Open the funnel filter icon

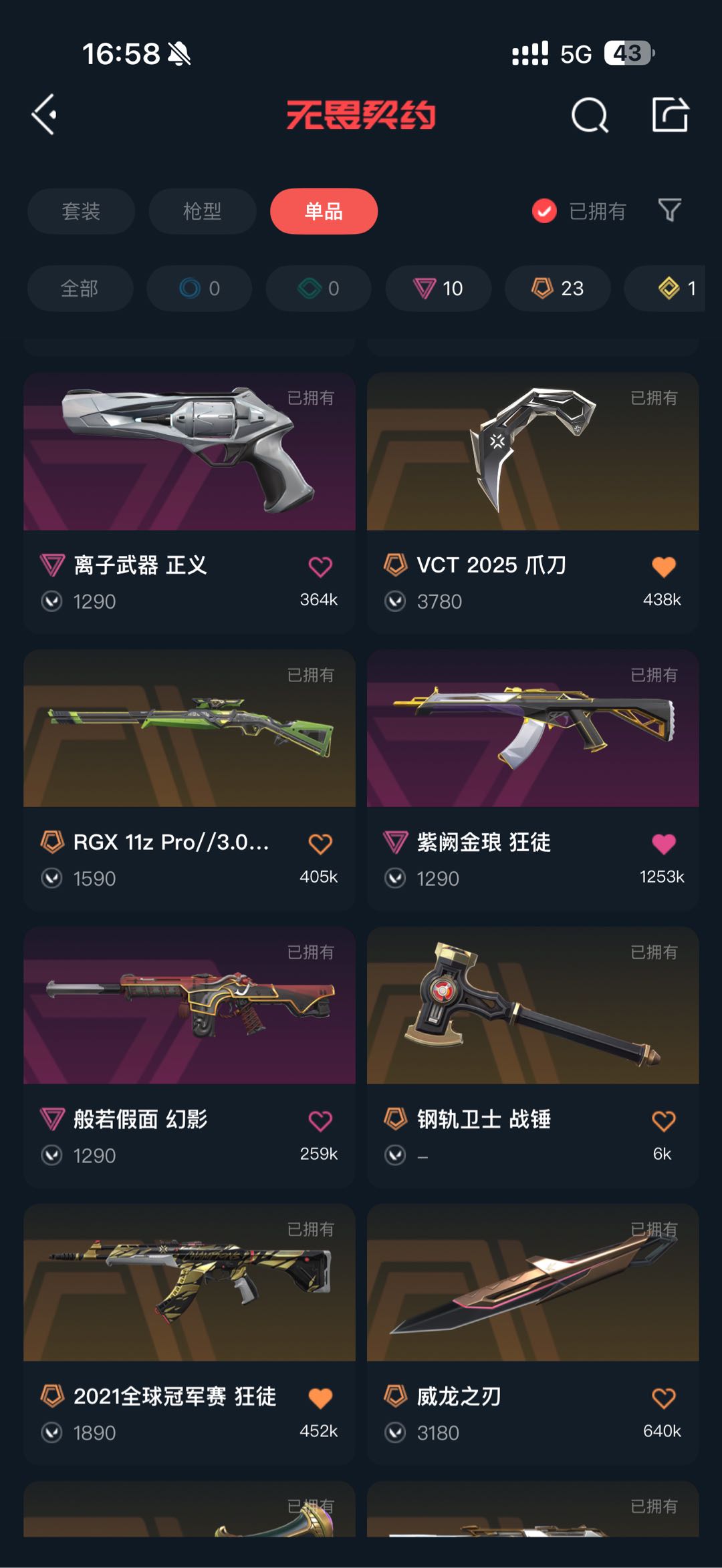tap(669, 210)
